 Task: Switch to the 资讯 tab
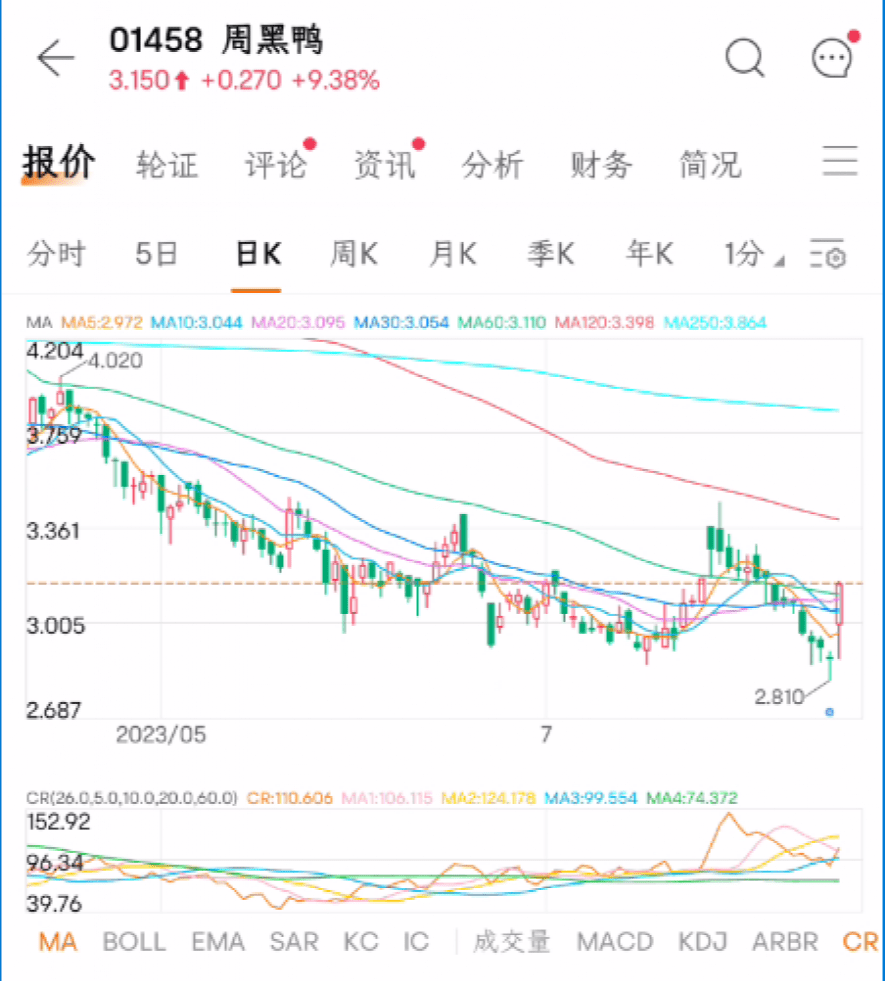pos(384,165)
